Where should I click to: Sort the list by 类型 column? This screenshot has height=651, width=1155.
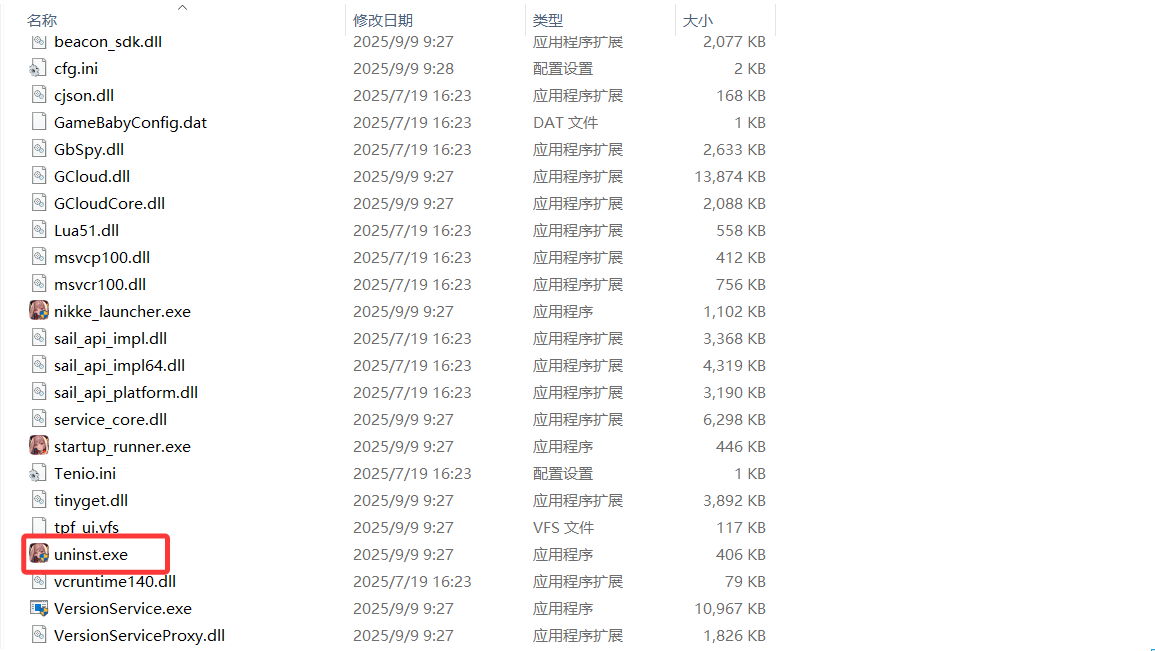point(547,20)
